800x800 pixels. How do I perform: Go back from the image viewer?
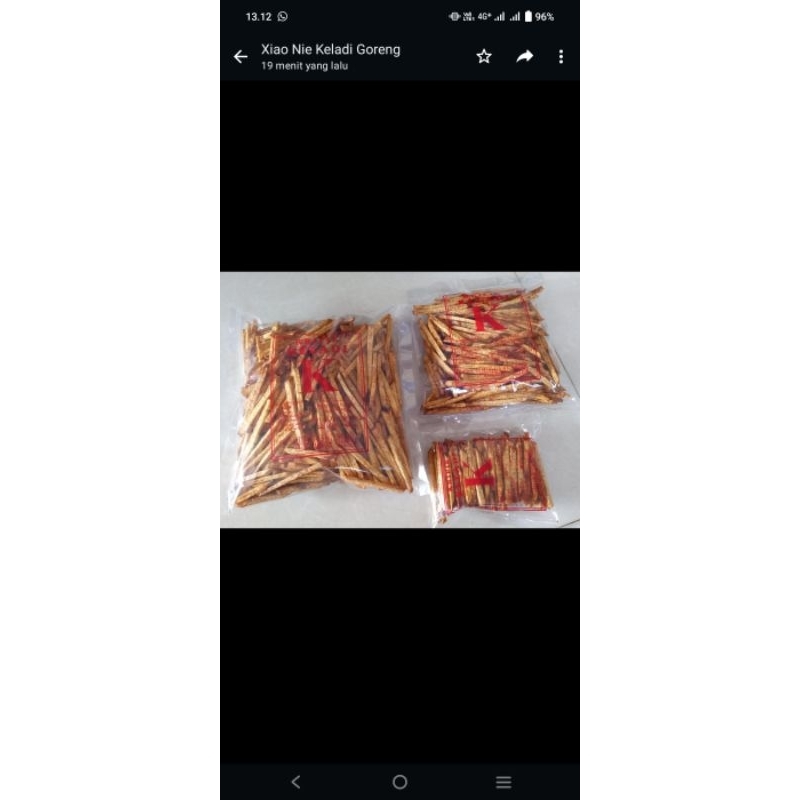pos(240,57)
